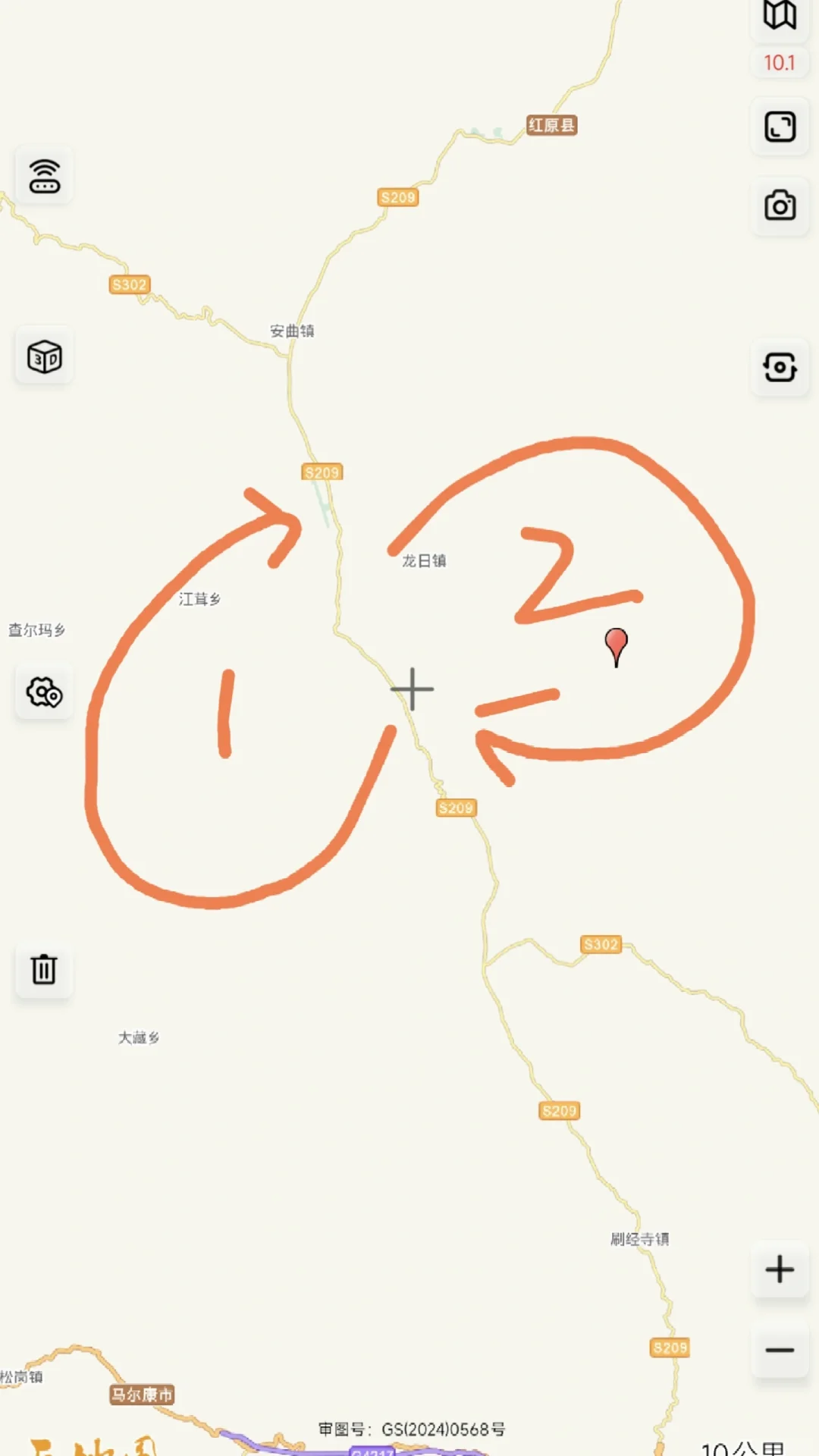Open the map layers icon
Image resolution: width=819 pixels, height=1456 pixels.
point(780,17)
